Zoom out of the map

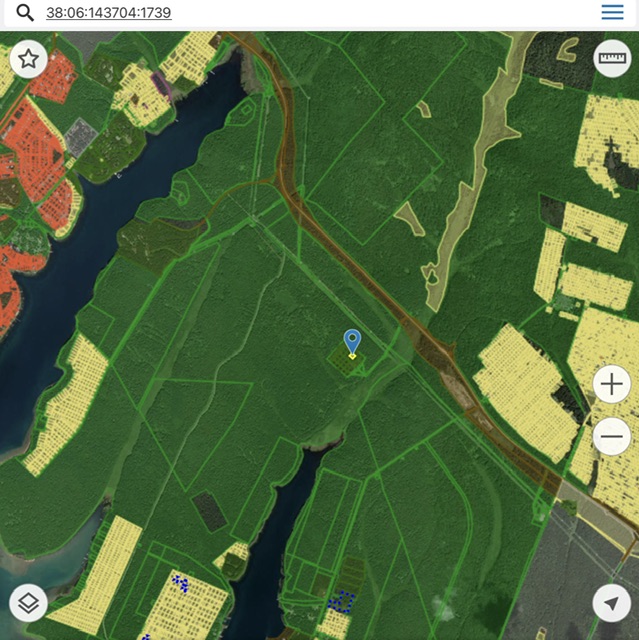[x=611, y=436]
